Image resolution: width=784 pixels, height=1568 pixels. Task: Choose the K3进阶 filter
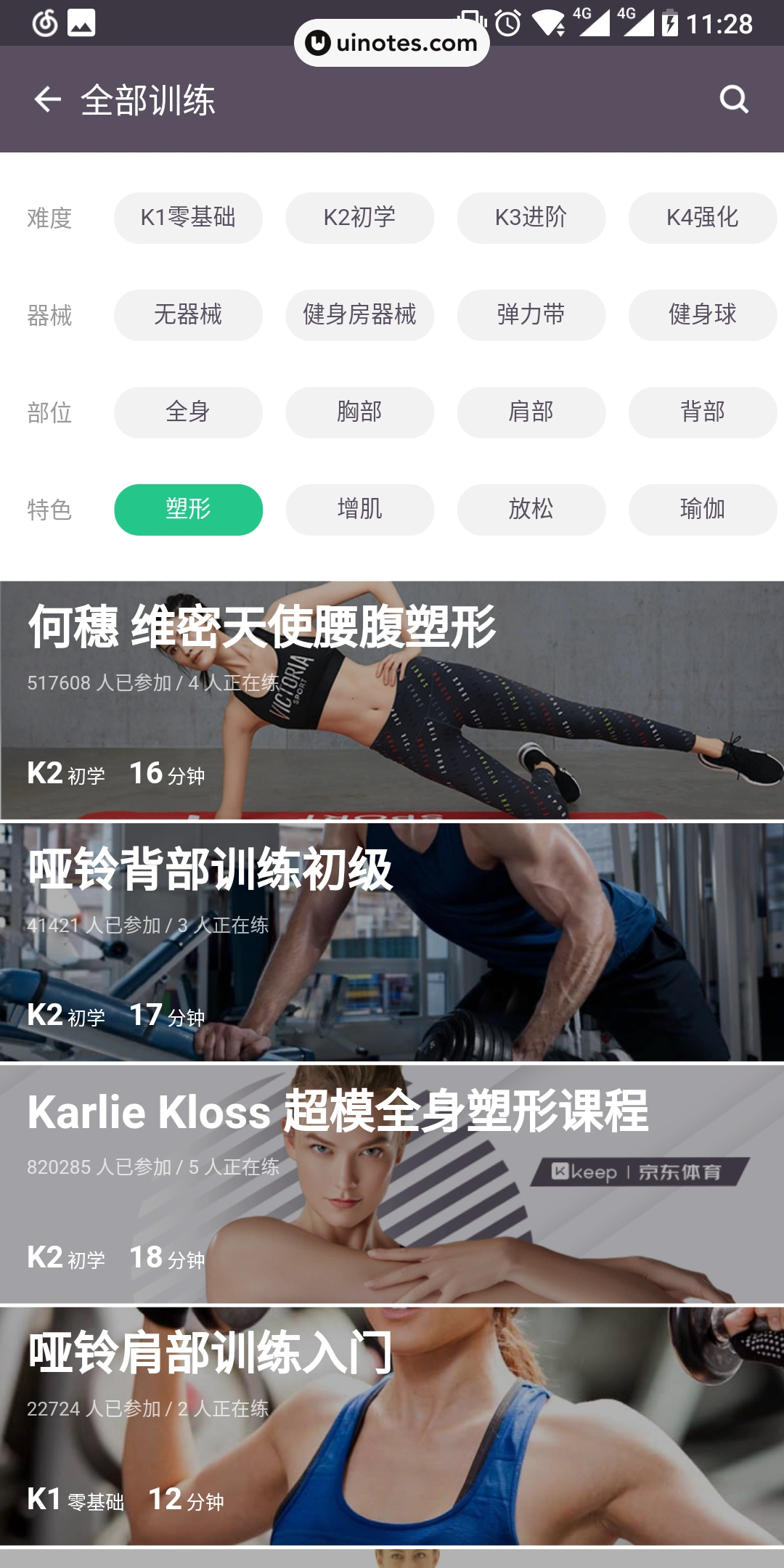531,218
